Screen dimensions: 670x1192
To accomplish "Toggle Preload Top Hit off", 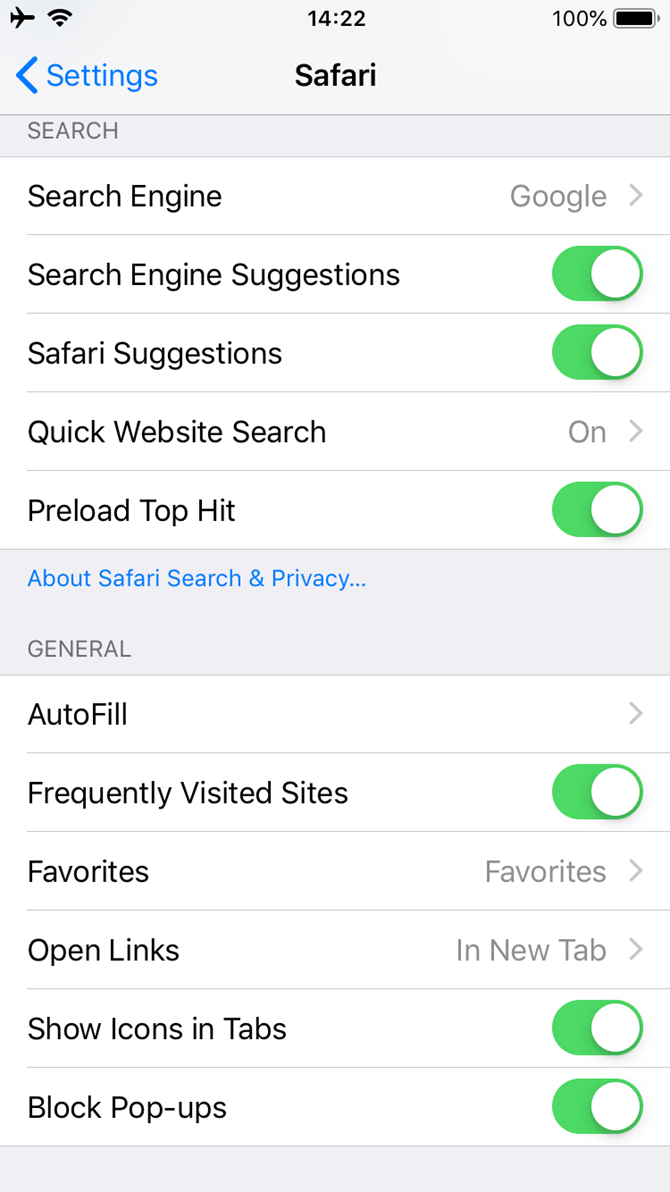I will 597,510.
